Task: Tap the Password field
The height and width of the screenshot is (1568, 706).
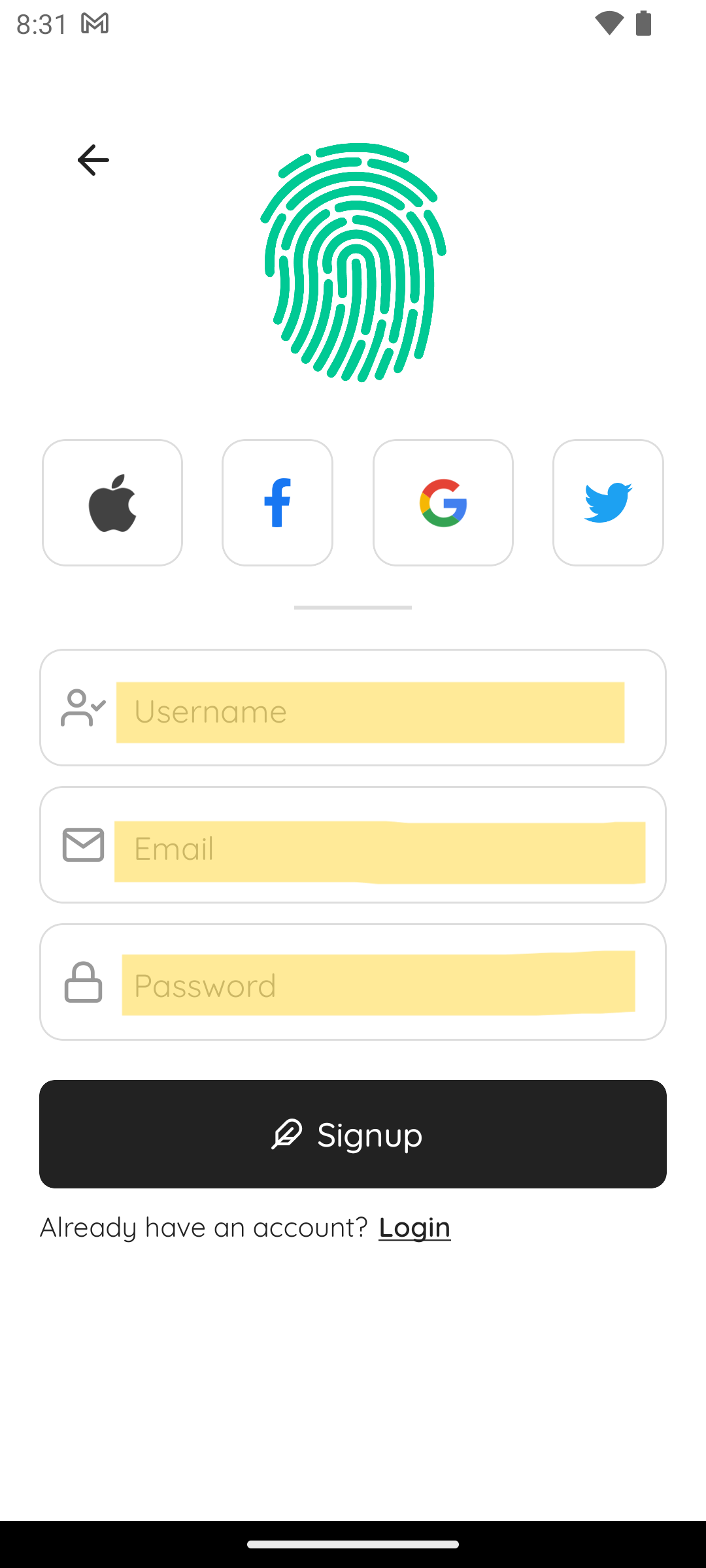Action: tap(378, 985)
